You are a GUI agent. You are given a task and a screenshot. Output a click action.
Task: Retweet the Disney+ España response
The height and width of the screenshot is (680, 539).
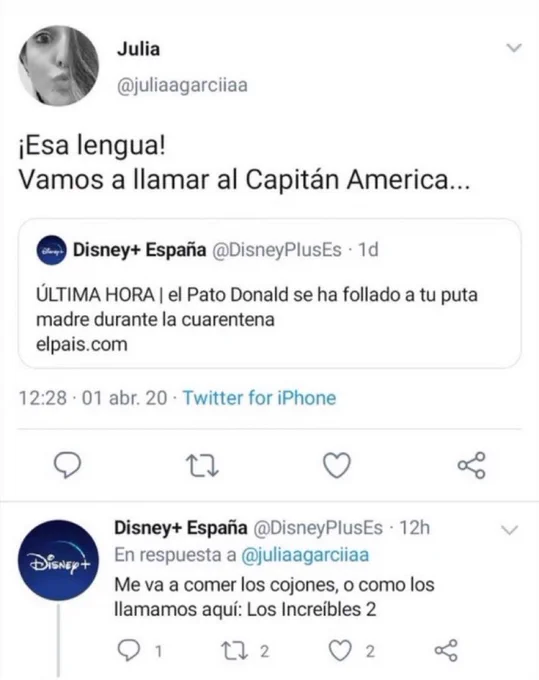[x=235, y=651]
